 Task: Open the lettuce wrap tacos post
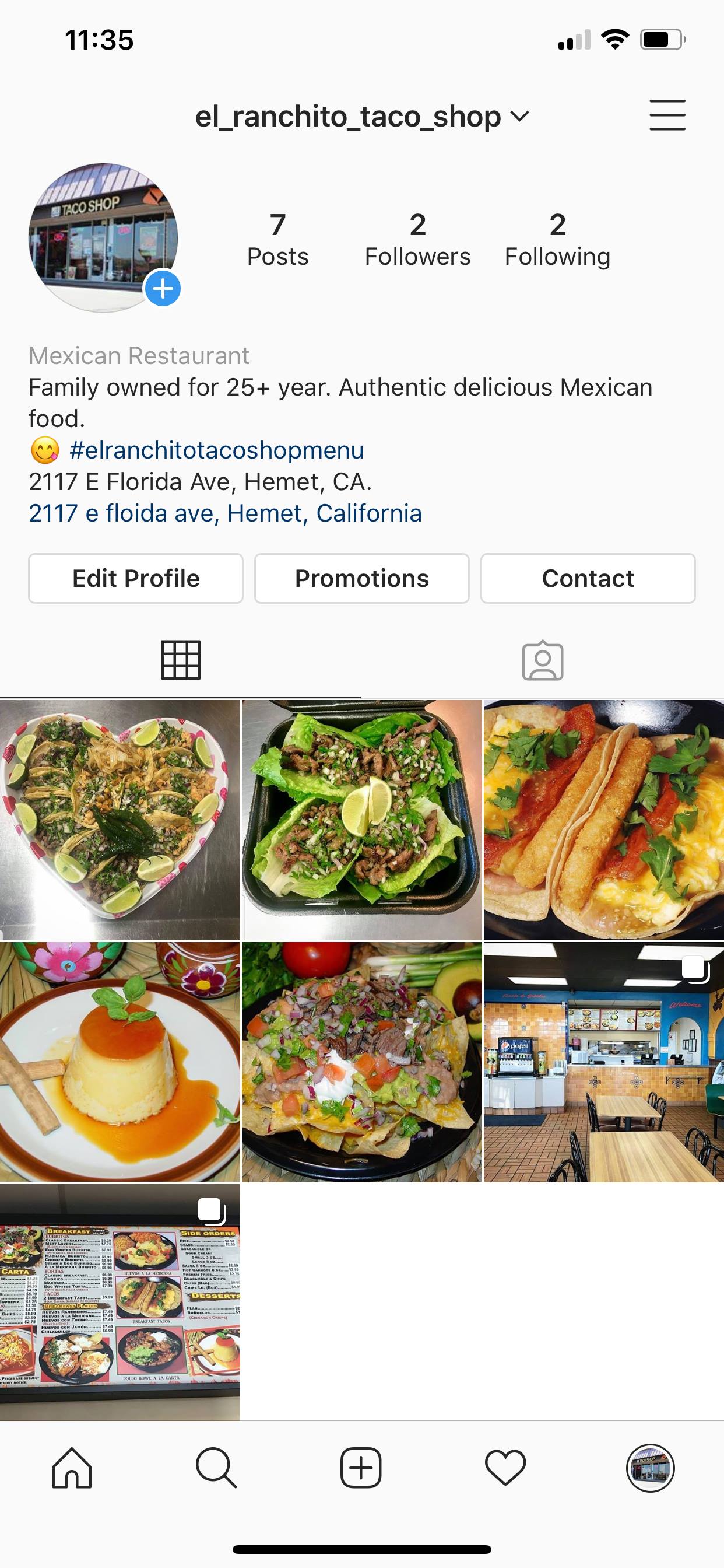361,820
